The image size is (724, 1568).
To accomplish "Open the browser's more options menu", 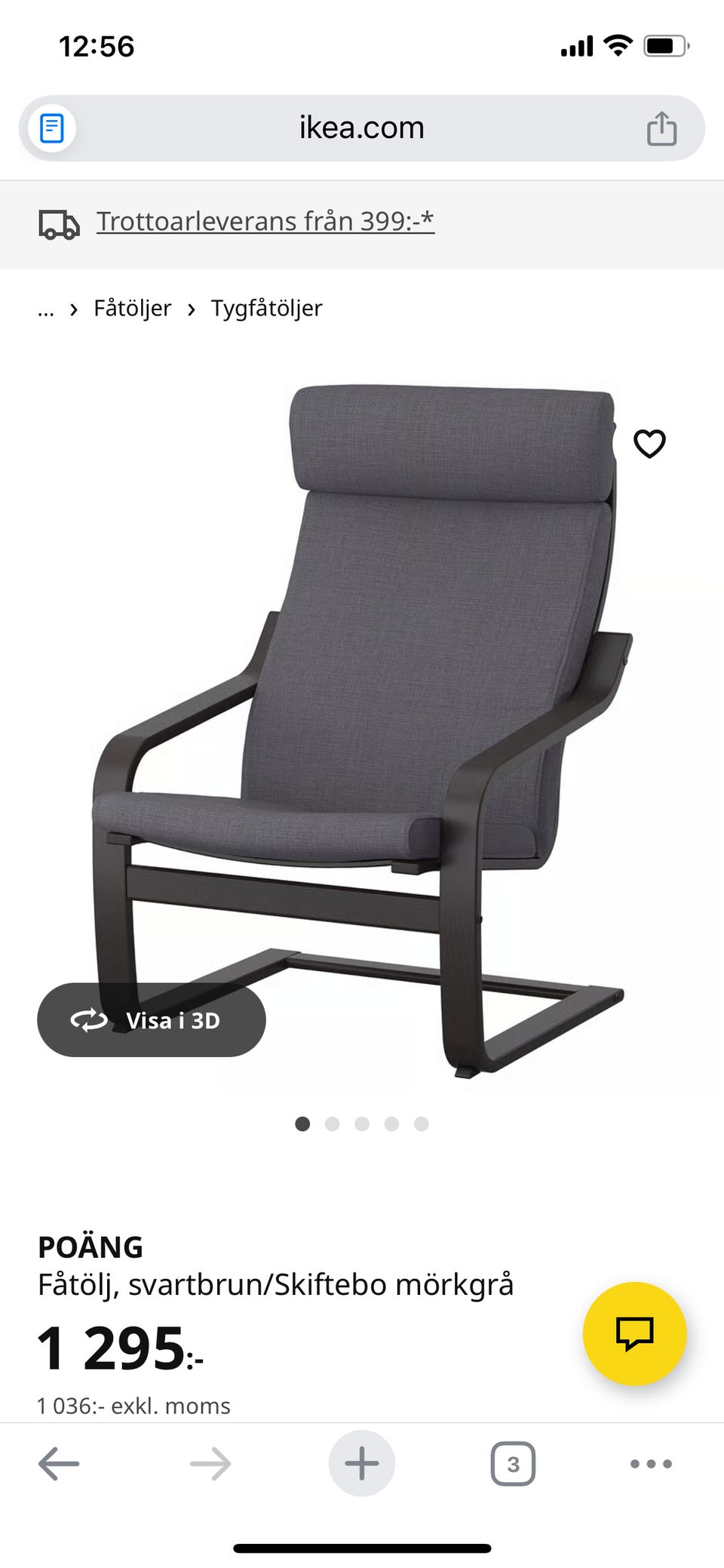I will [x=651, y=1464].
